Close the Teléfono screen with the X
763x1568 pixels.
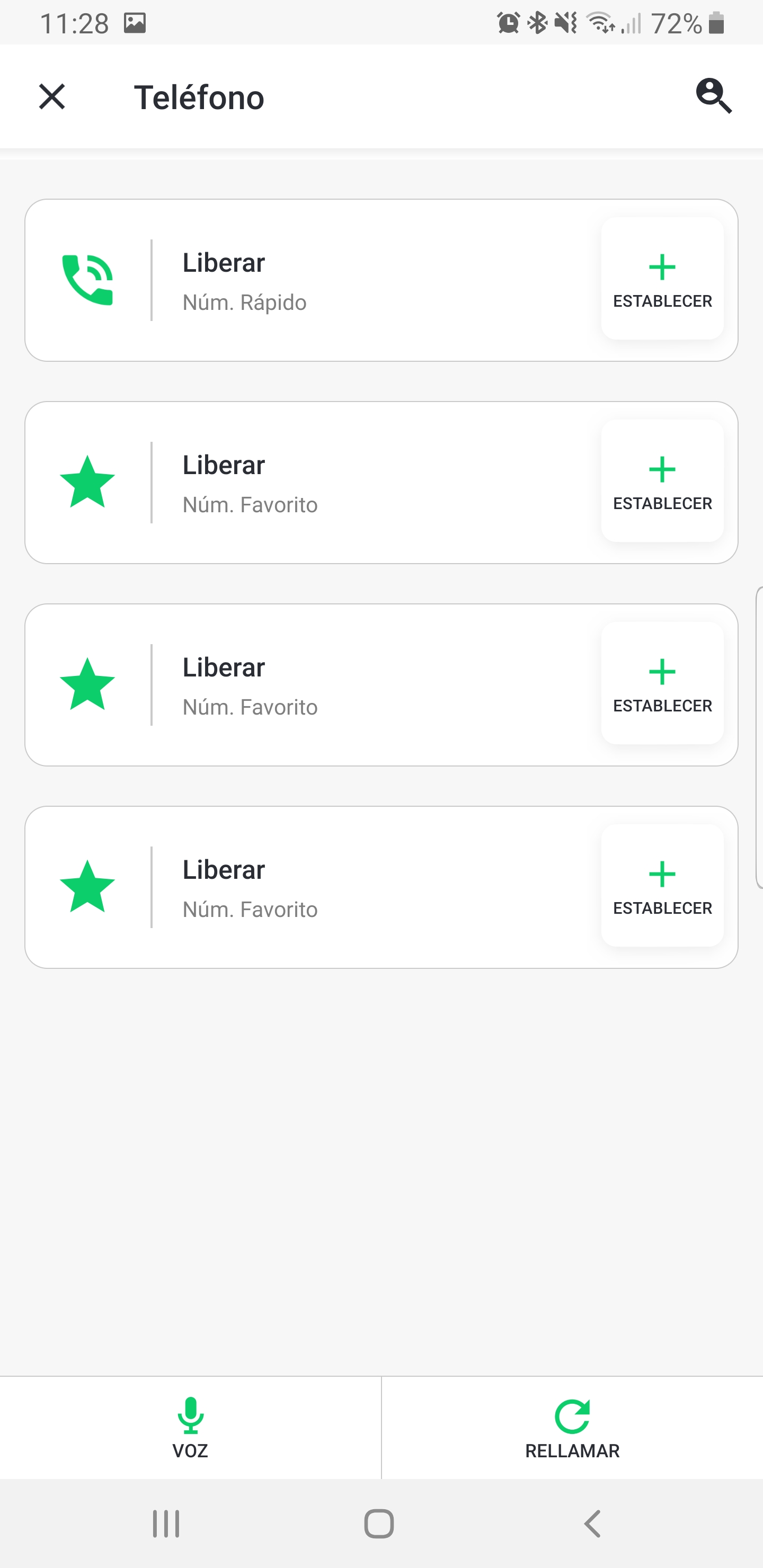tap(51, 97)
